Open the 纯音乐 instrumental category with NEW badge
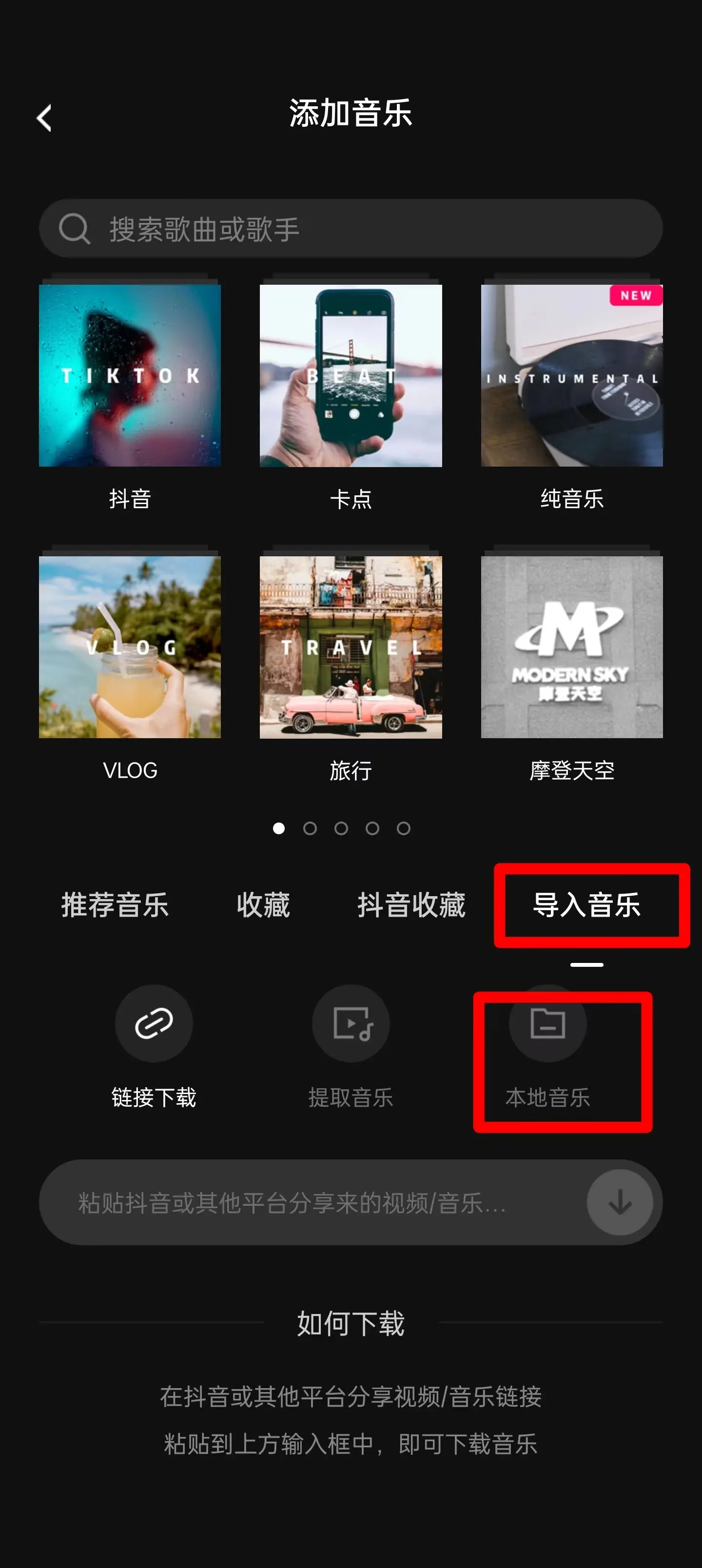702x1568 pixels. [571, 375]
